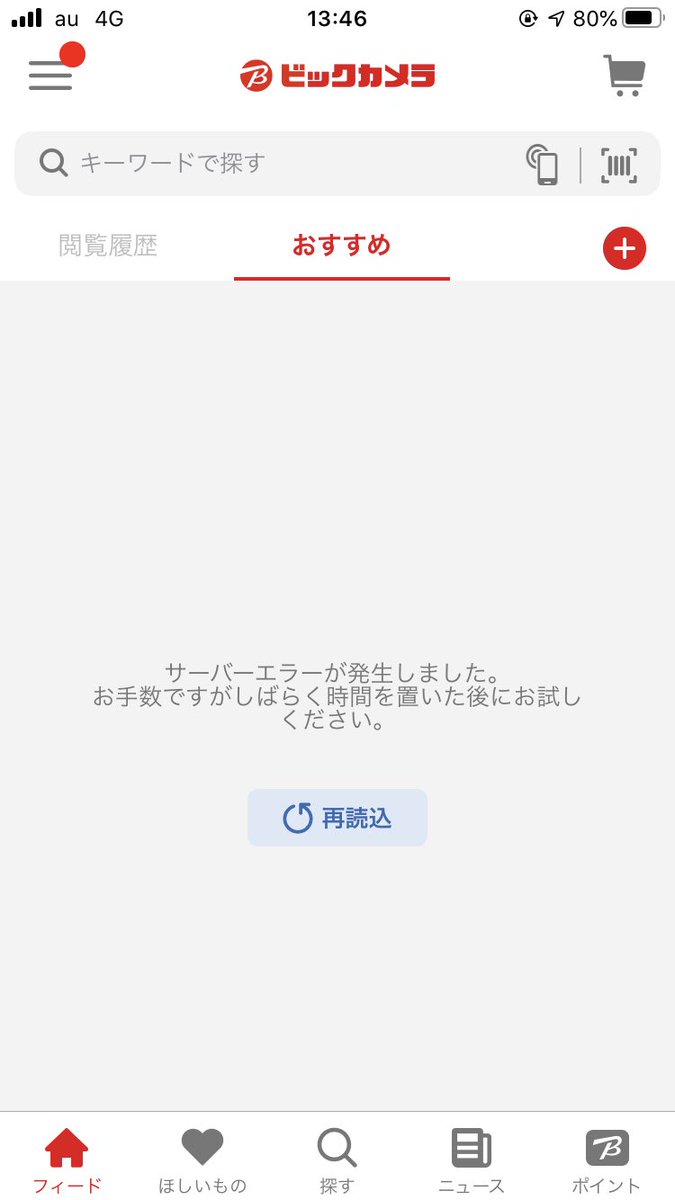Open the ニュース tab
675x1200 pixels.
coord(471,1161)
